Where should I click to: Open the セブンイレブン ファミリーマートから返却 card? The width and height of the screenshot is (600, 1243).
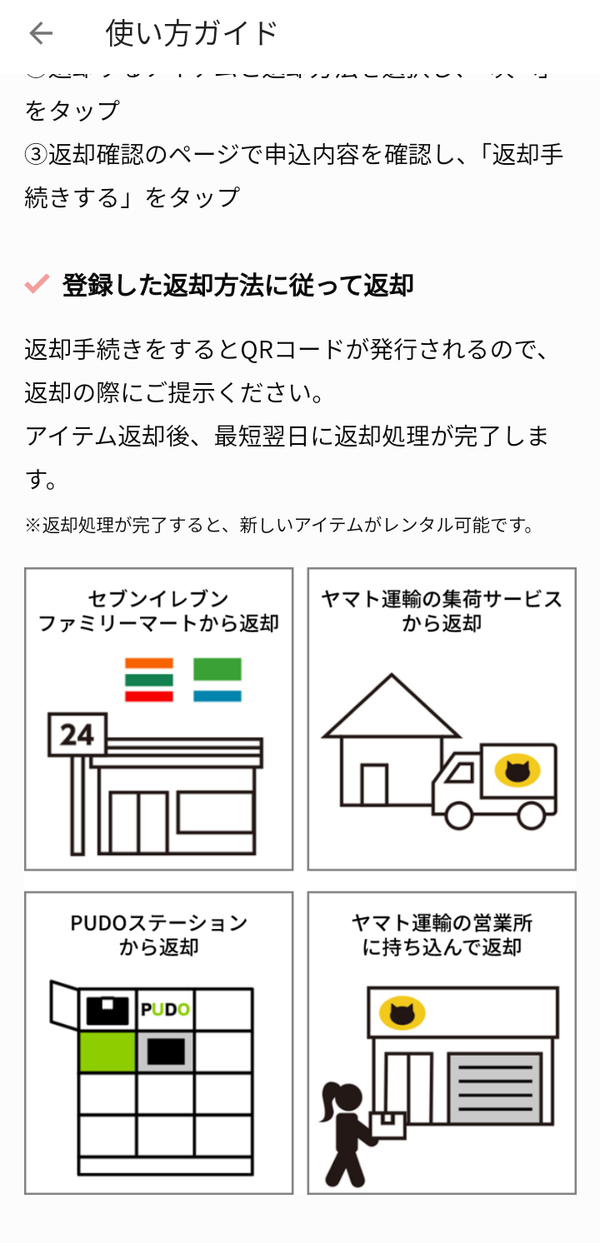[x=159, y=719]
